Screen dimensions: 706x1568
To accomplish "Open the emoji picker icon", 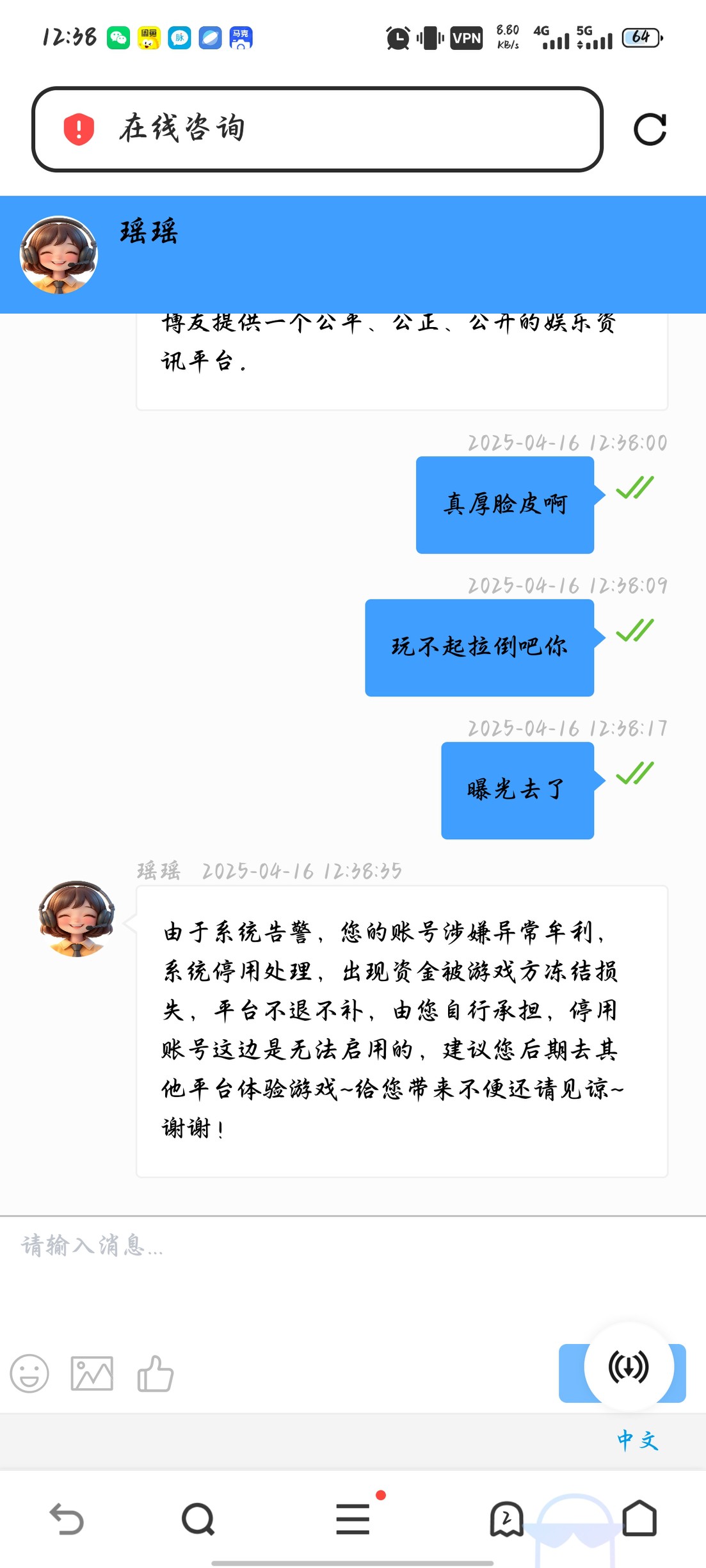I will click(x=28, y=1372).
